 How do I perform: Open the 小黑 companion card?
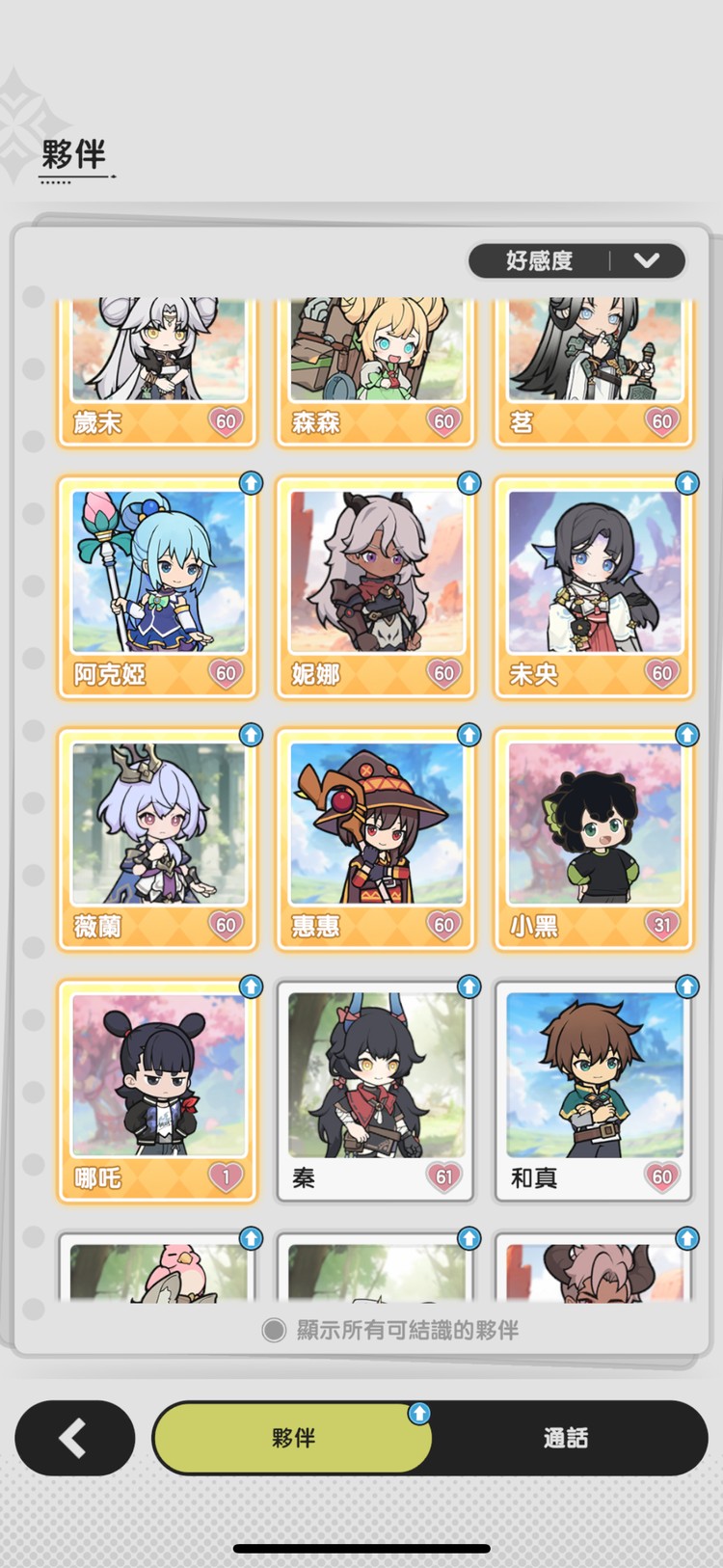tap(594, 839)
